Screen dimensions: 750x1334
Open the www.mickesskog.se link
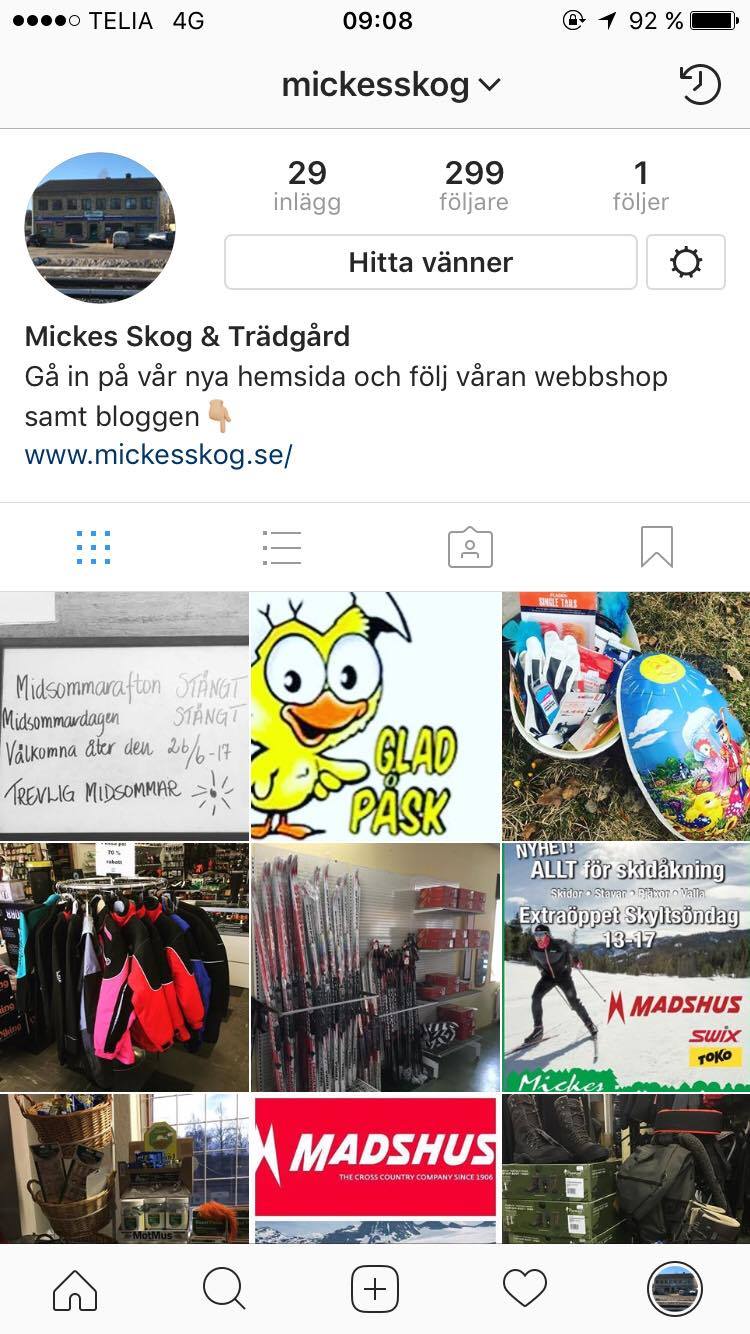pos(158,455)
